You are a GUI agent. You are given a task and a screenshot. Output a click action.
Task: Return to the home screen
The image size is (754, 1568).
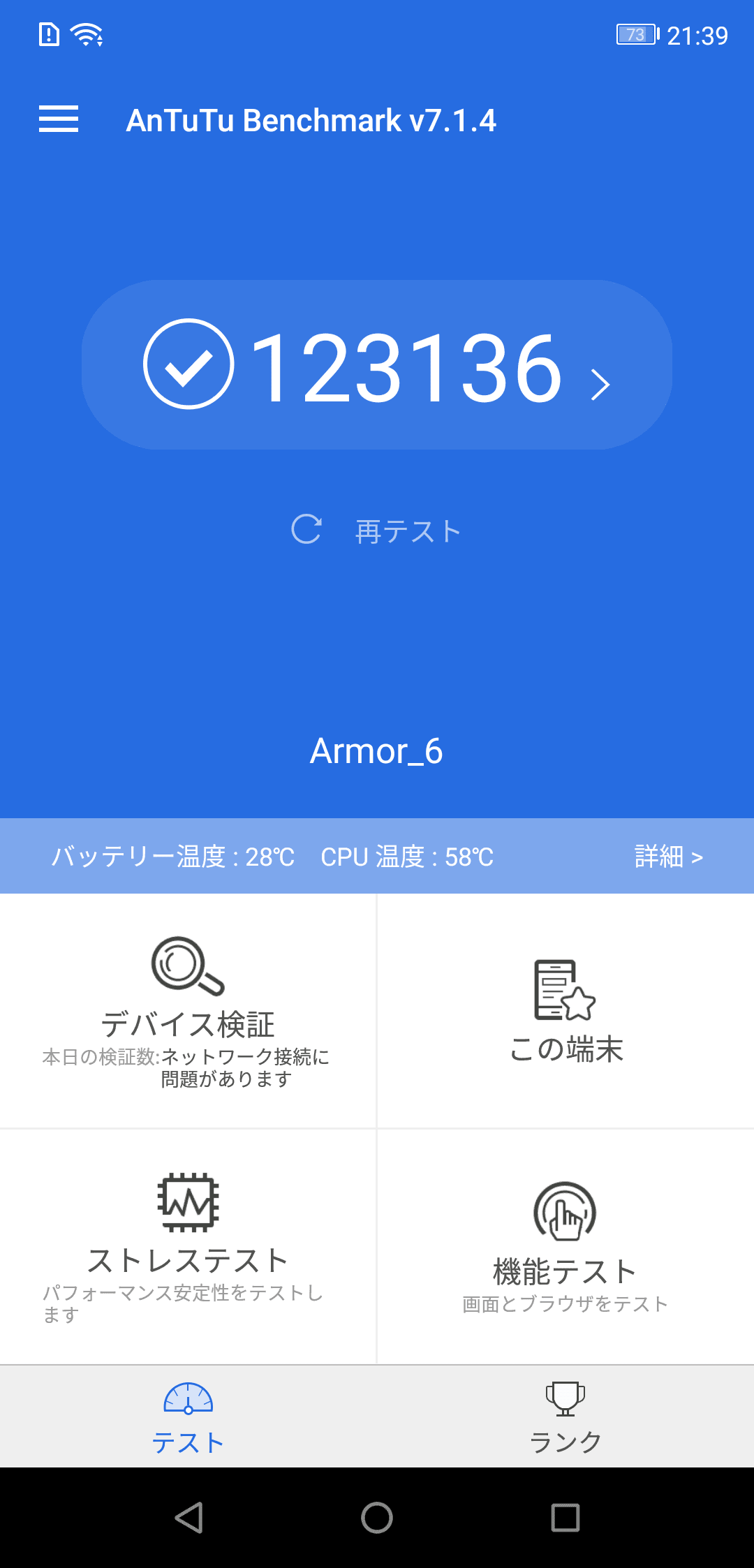377,1518
